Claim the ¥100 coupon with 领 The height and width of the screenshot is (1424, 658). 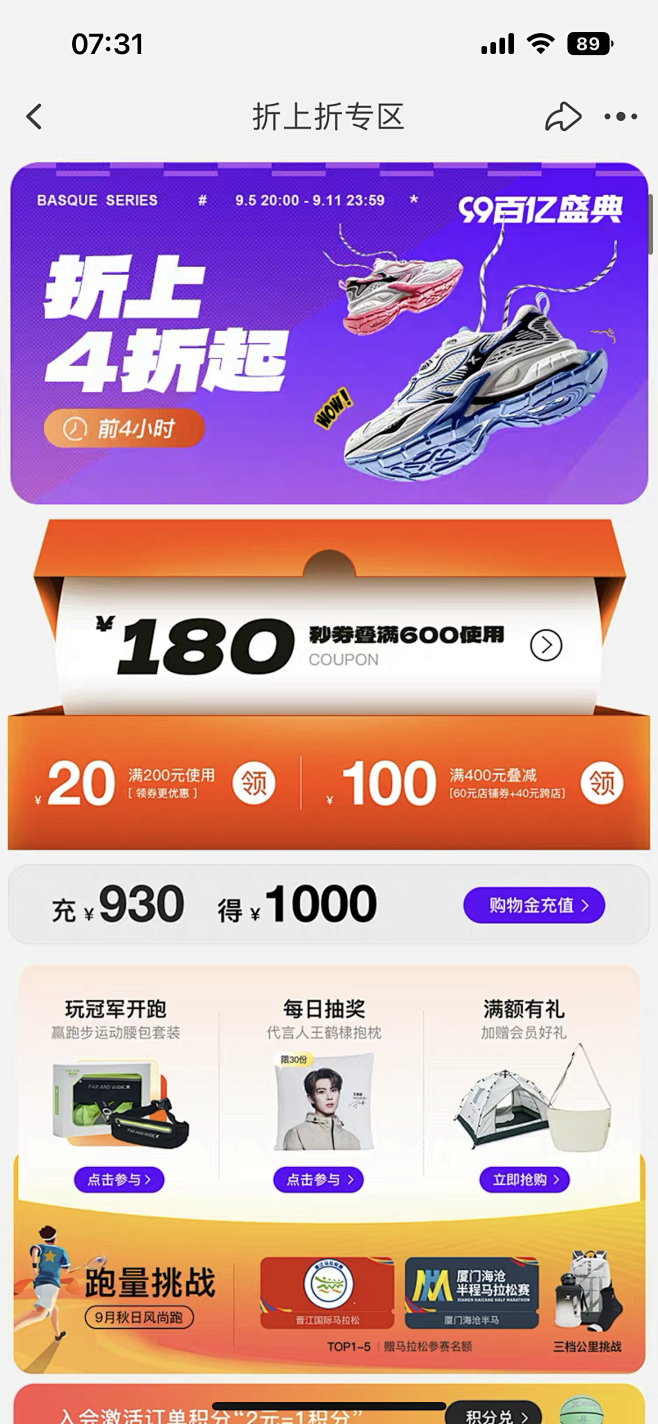pyautogui.click(x=602, y=784)
